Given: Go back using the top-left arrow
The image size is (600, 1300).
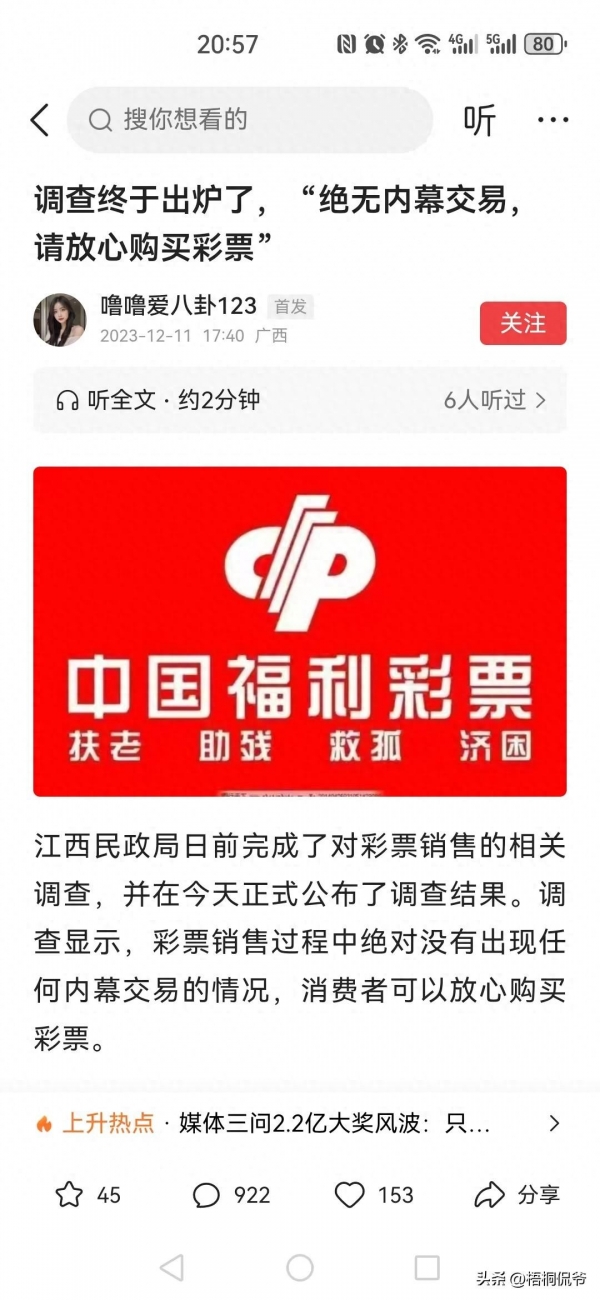Looking at the screenshot, I should point(40,120).
